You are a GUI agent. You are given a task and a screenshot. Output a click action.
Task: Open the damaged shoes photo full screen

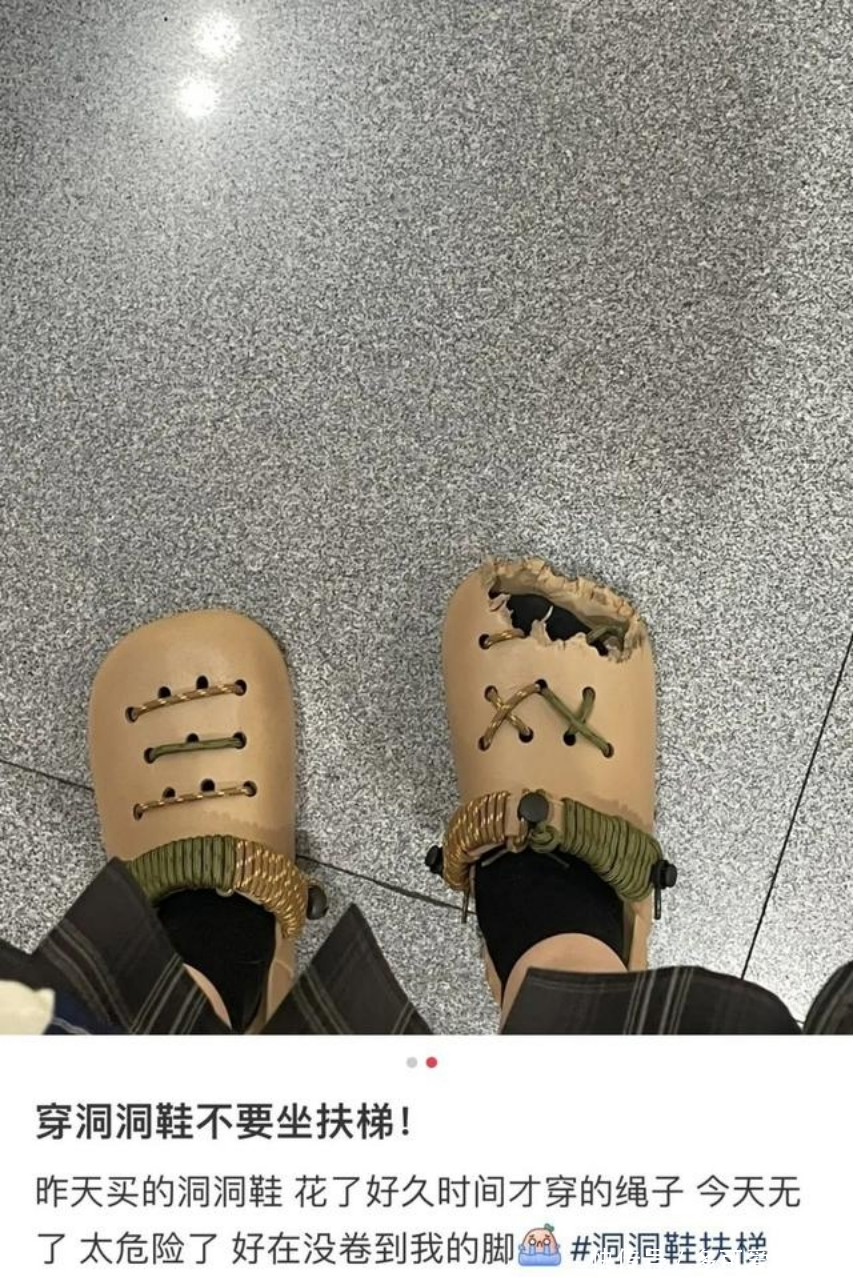(x=427, y=517)
